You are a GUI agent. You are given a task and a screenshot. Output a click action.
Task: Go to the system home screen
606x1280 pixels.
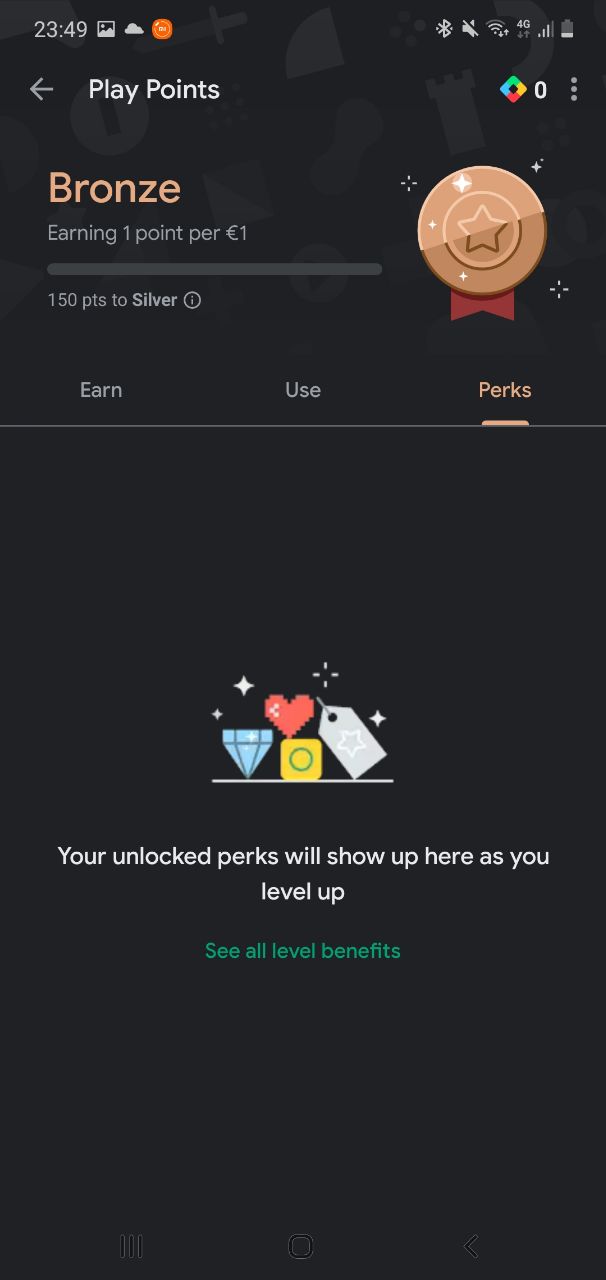[301, 1246]
